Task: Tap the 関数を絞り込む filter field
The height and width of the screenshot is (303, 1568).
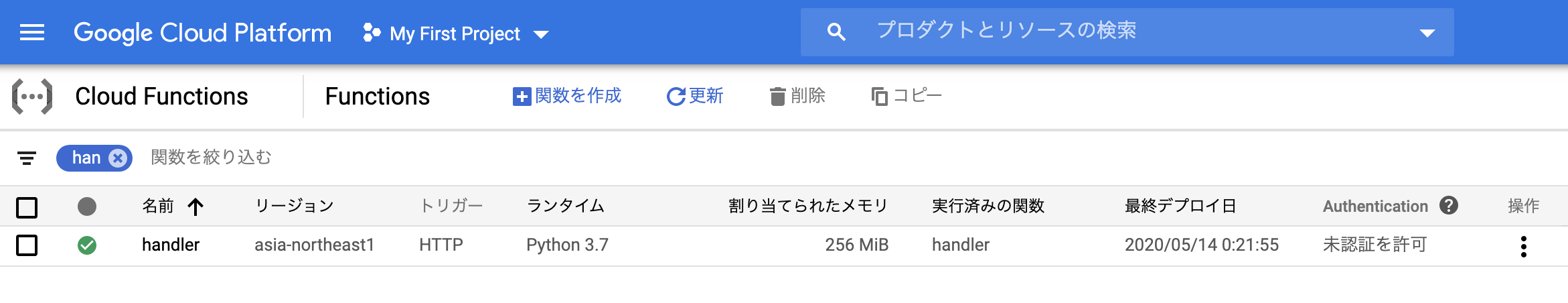Action: click(x=211, y=158)
